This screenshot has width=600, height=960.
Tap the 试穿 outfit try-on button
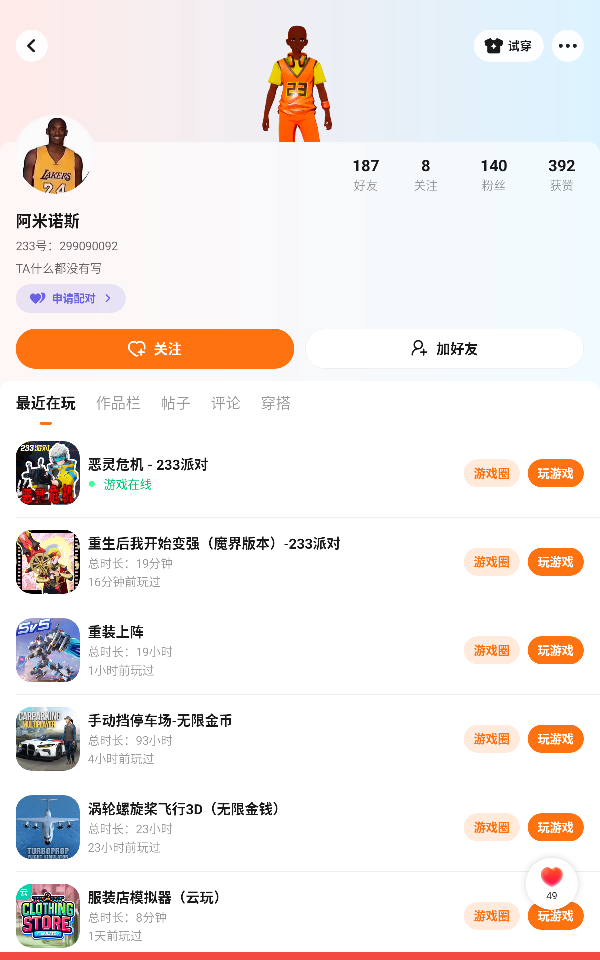coord(509,46)
